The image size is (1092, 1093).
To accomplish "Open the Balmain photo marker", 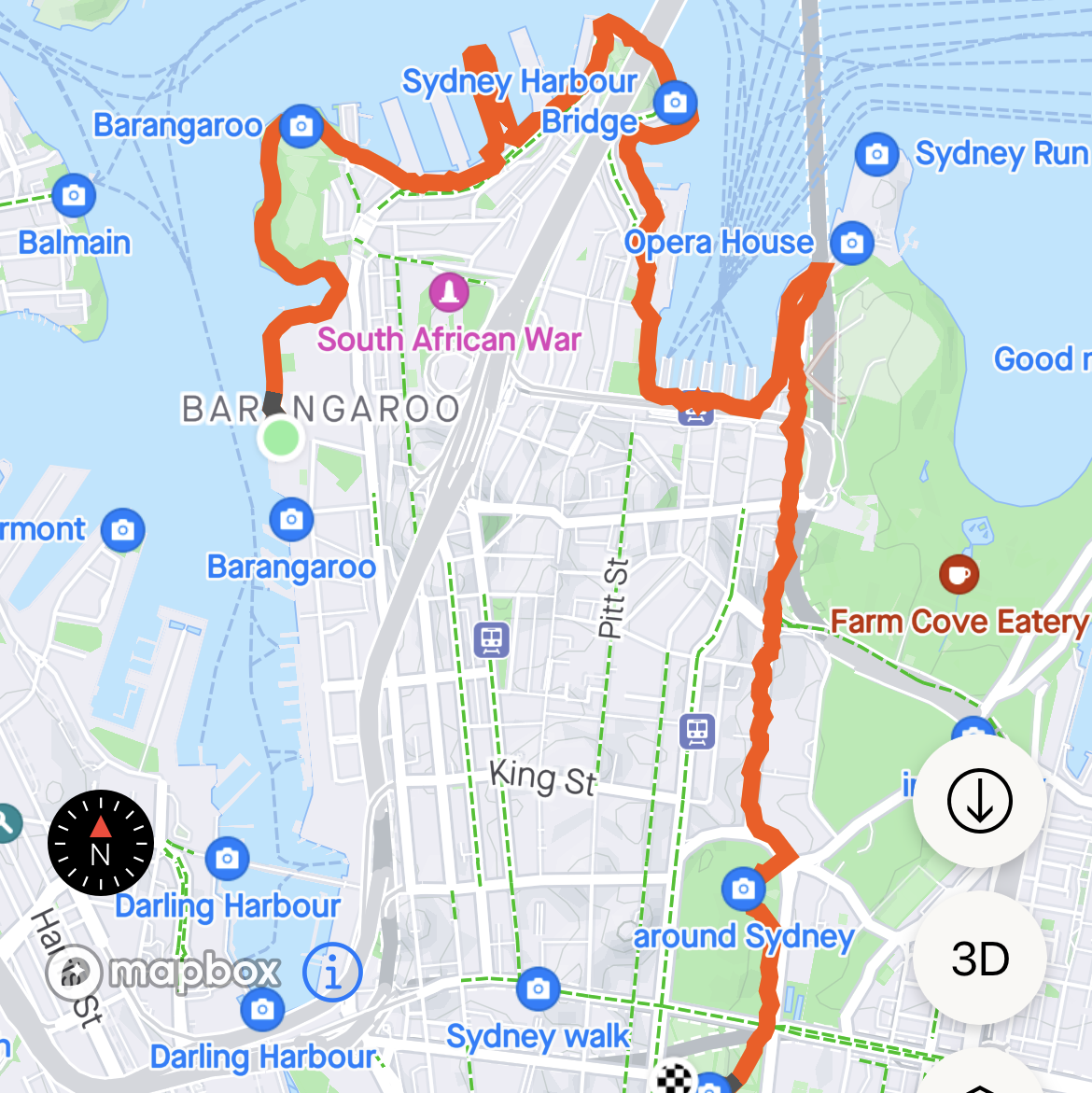I will click(74, 195).
